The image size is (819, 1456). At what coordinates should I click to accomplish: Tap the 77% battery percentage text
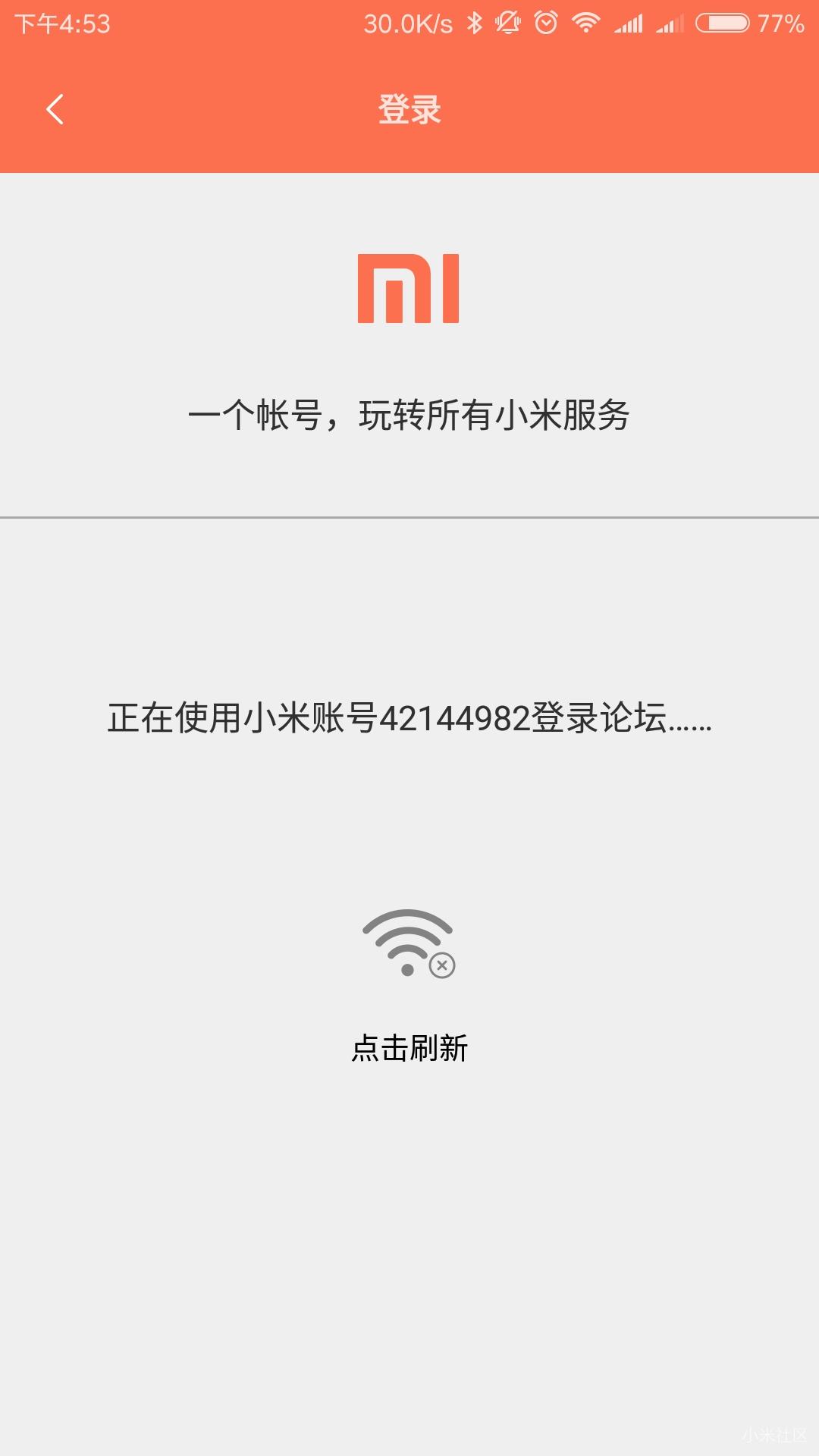tap(781, 23)
